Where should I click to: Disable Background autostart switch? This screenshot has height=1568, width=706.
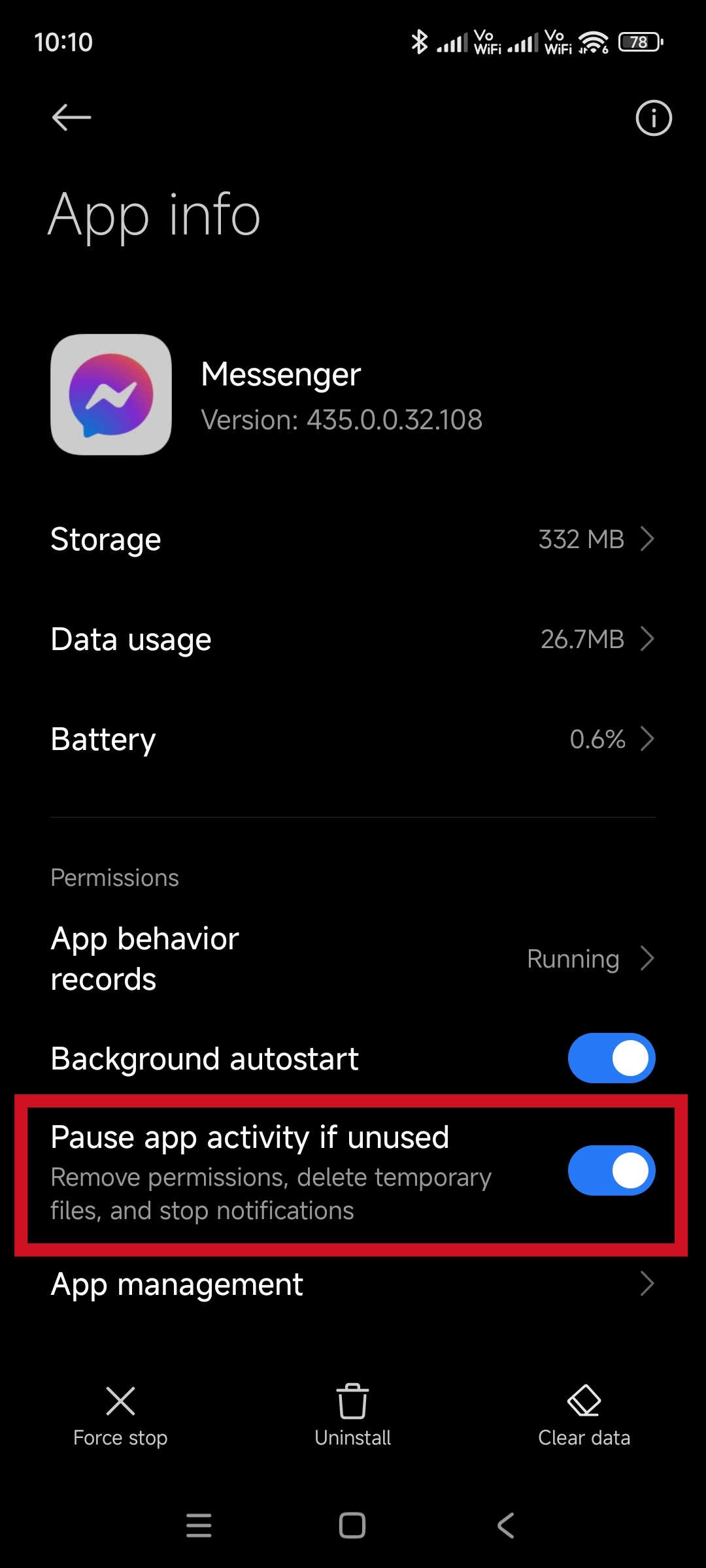click(x=611, y=1058)
